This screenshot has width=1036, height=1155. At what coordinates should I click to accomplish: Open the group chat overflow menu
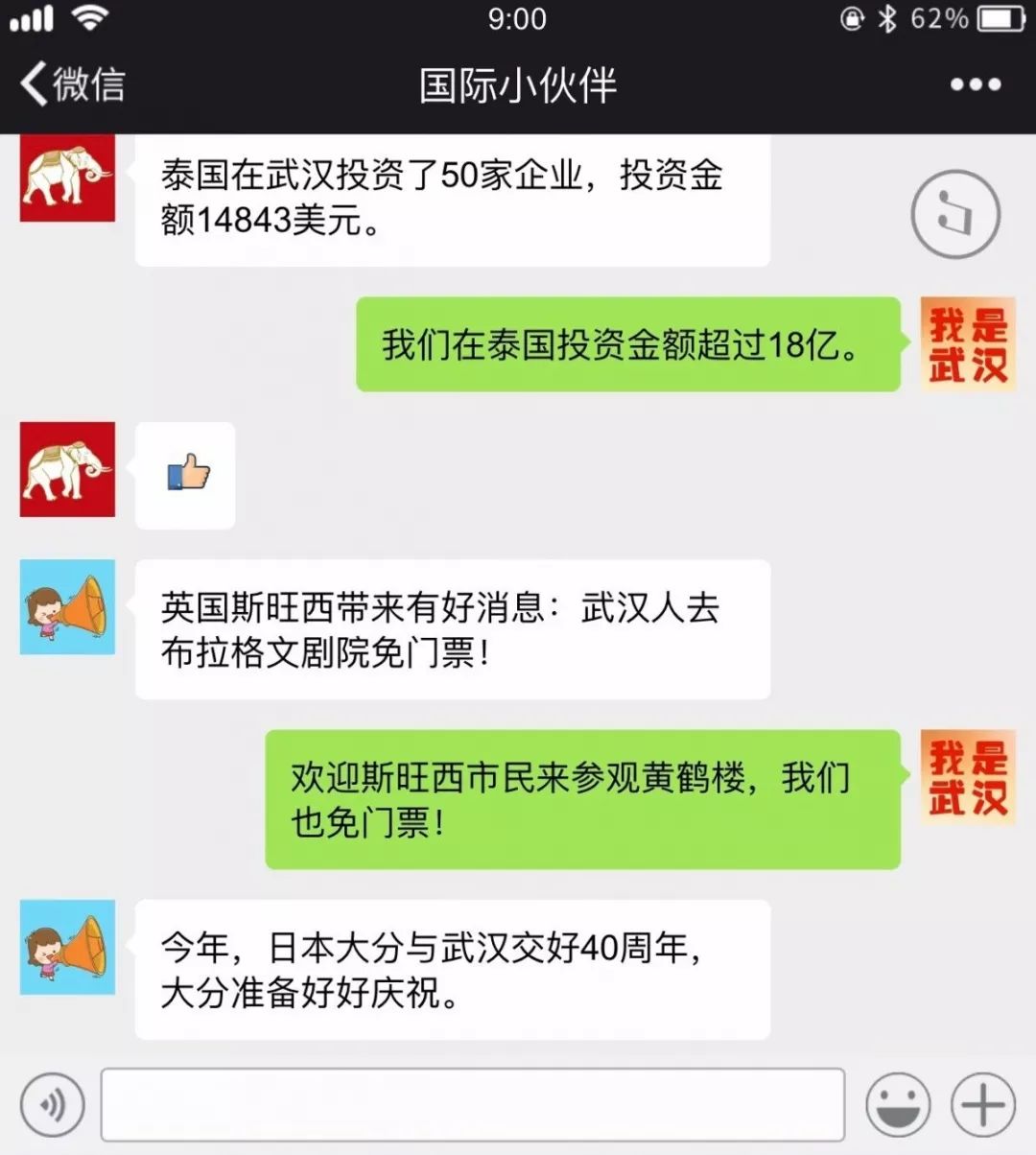(975, 84)
